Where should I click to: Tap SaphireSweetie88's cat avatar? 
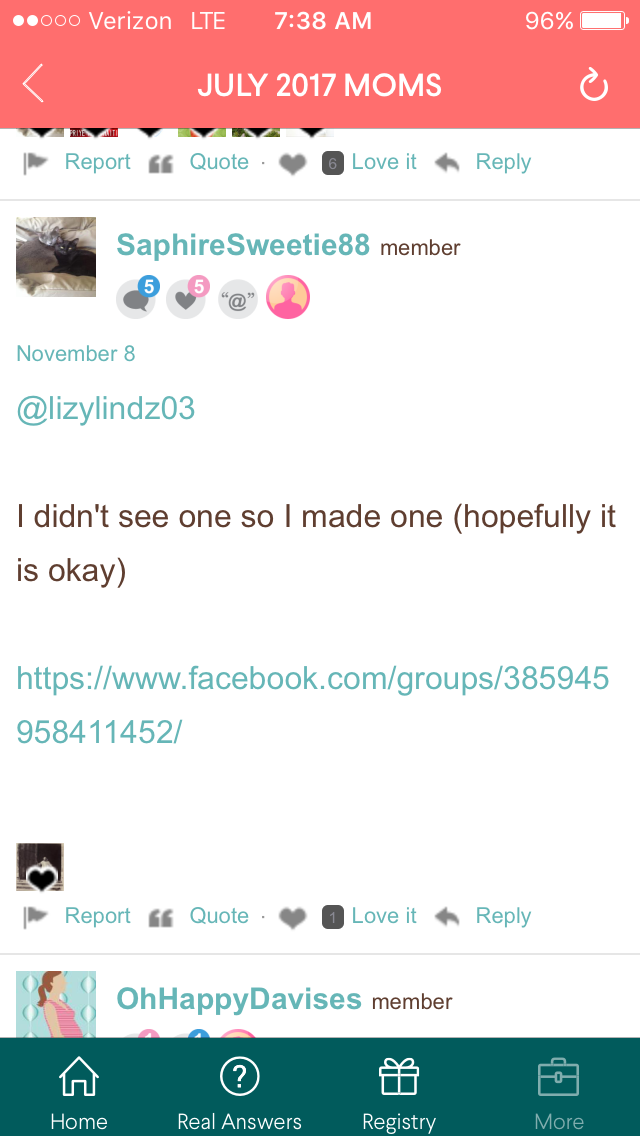[56, 256]
